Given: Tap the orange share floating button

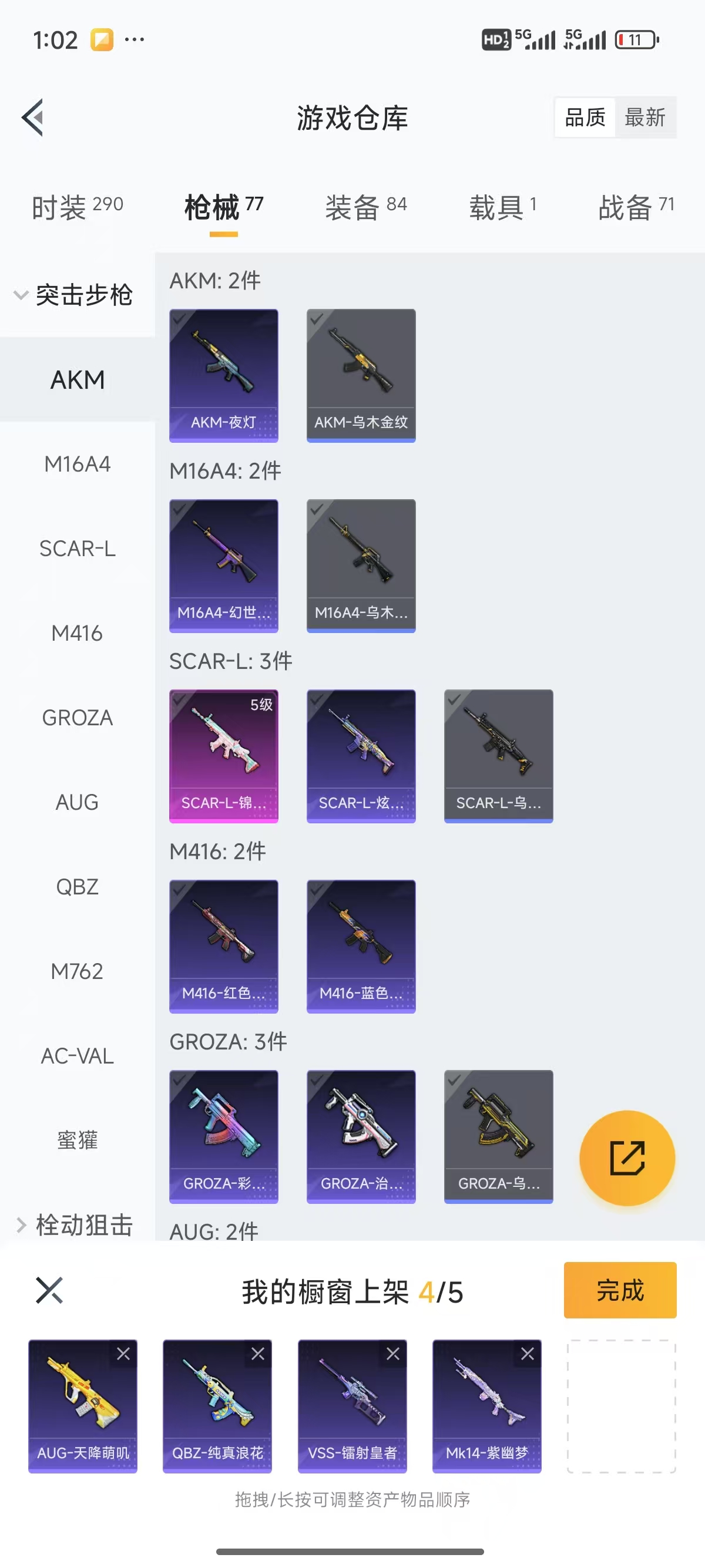Looking at the screenshot, I should (x=627, y=1158).
